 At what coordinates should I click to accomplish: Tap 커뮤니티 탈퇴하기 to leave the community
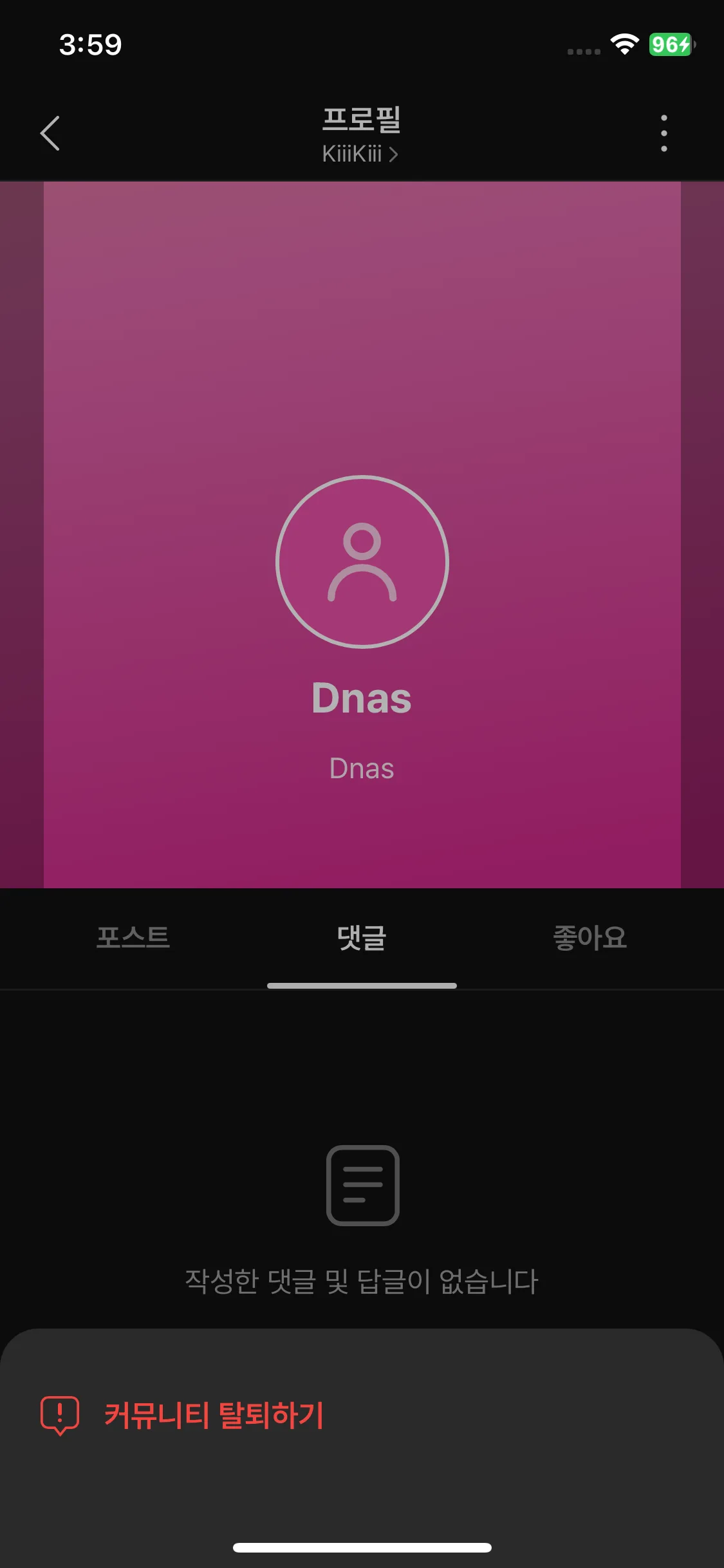(x=214, y=1415)
